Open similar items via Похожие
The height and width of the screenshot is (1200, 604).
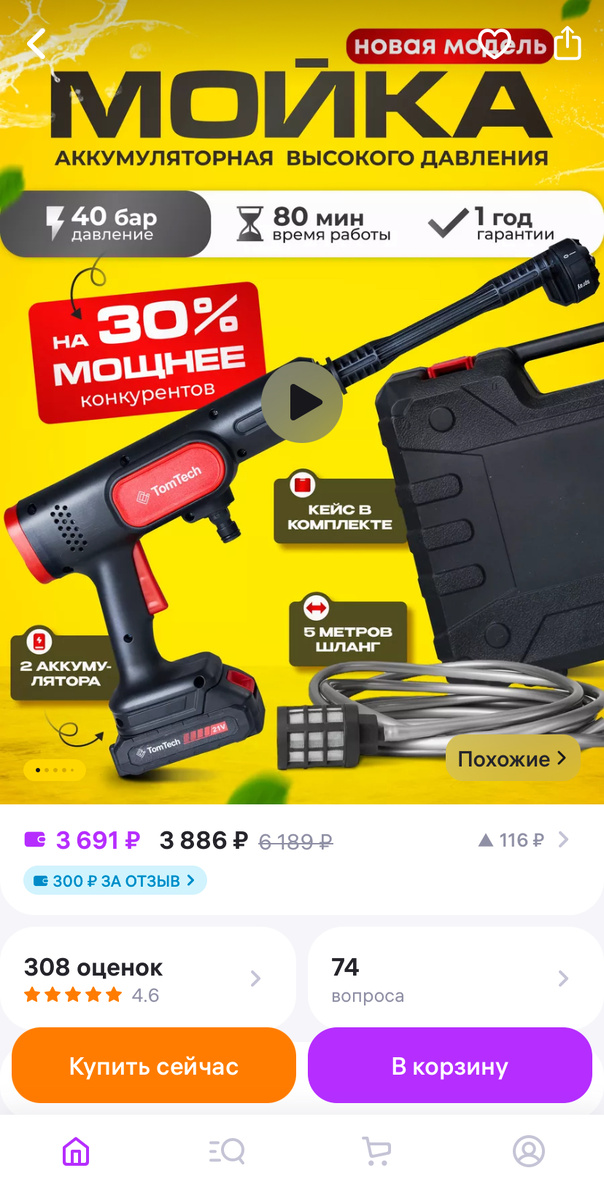point(512,759)
